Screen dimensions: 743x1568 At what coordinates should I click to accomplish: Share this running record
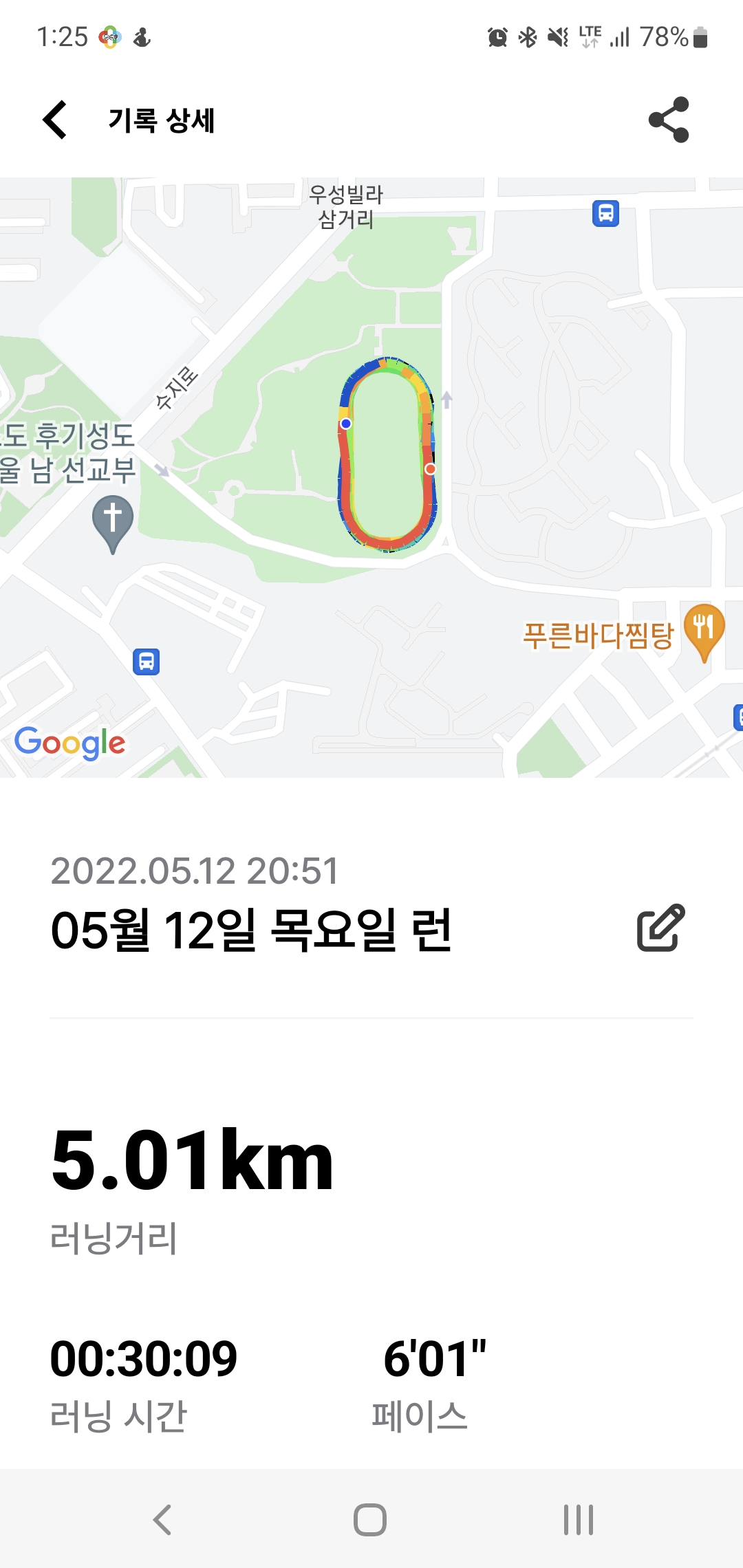pos(669,120)
